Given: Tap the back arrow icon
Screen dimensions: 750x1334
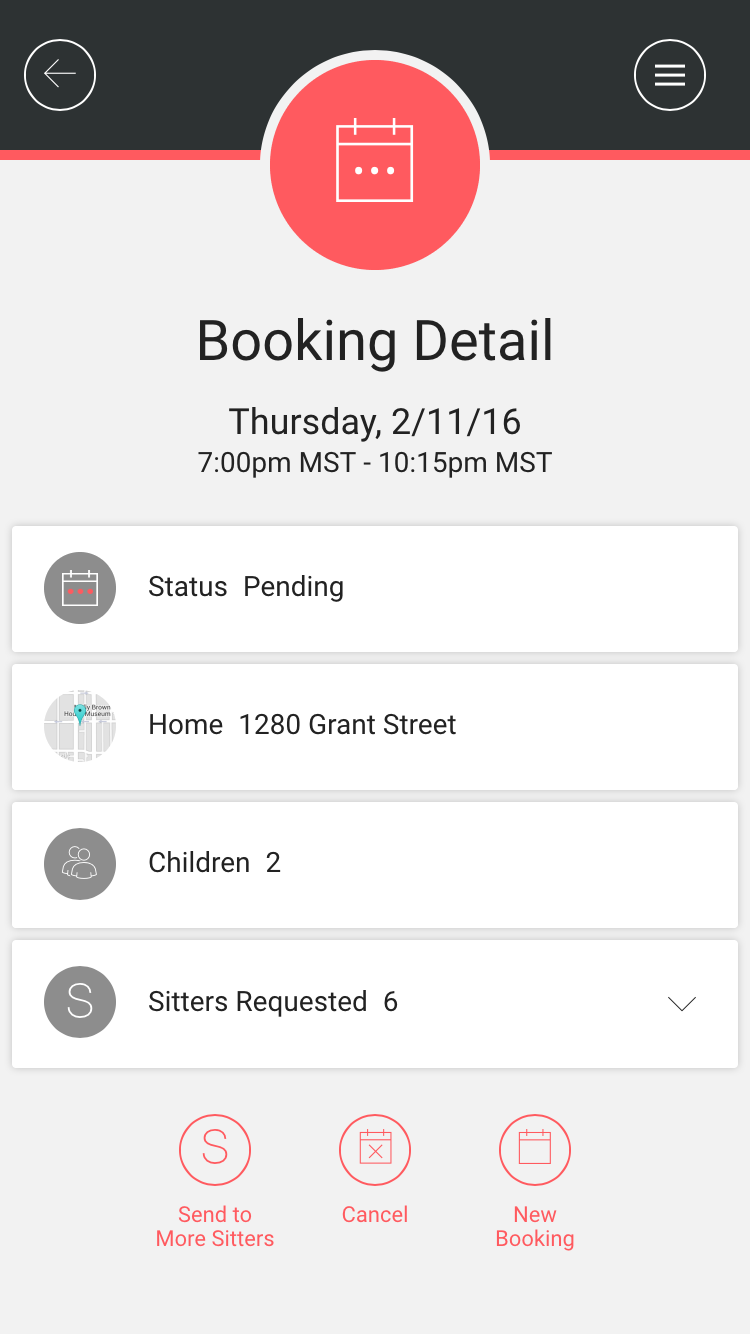Looking at the screenshot, I should pos(60,74).
